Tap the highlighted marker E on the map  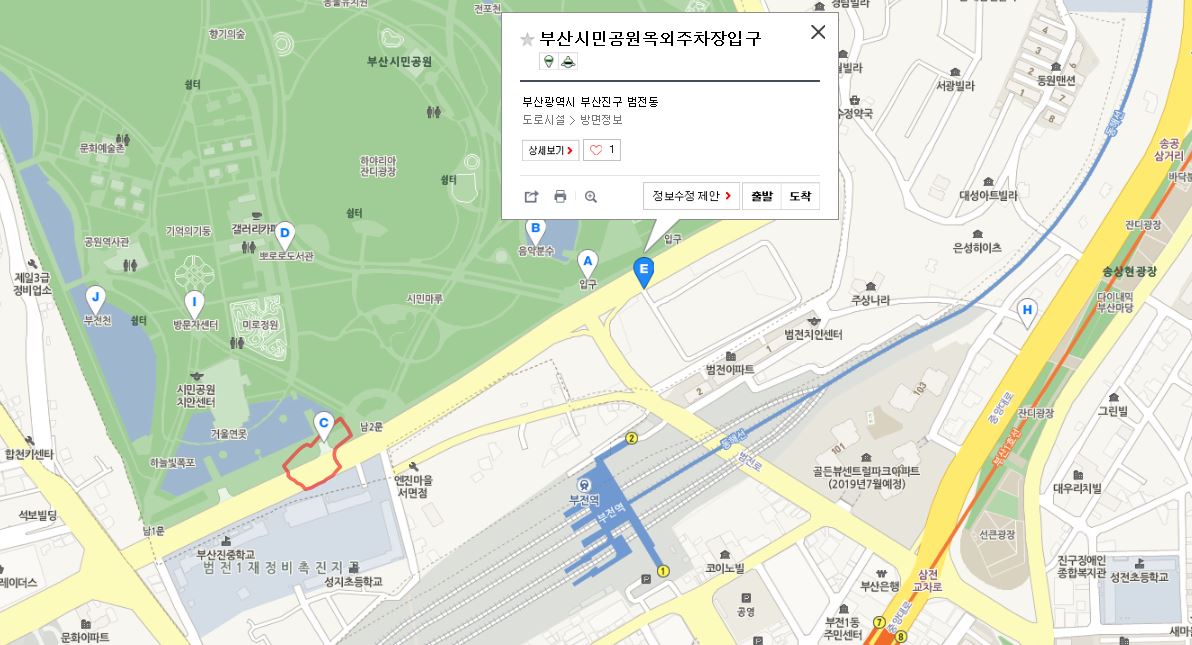coord(644,270)
